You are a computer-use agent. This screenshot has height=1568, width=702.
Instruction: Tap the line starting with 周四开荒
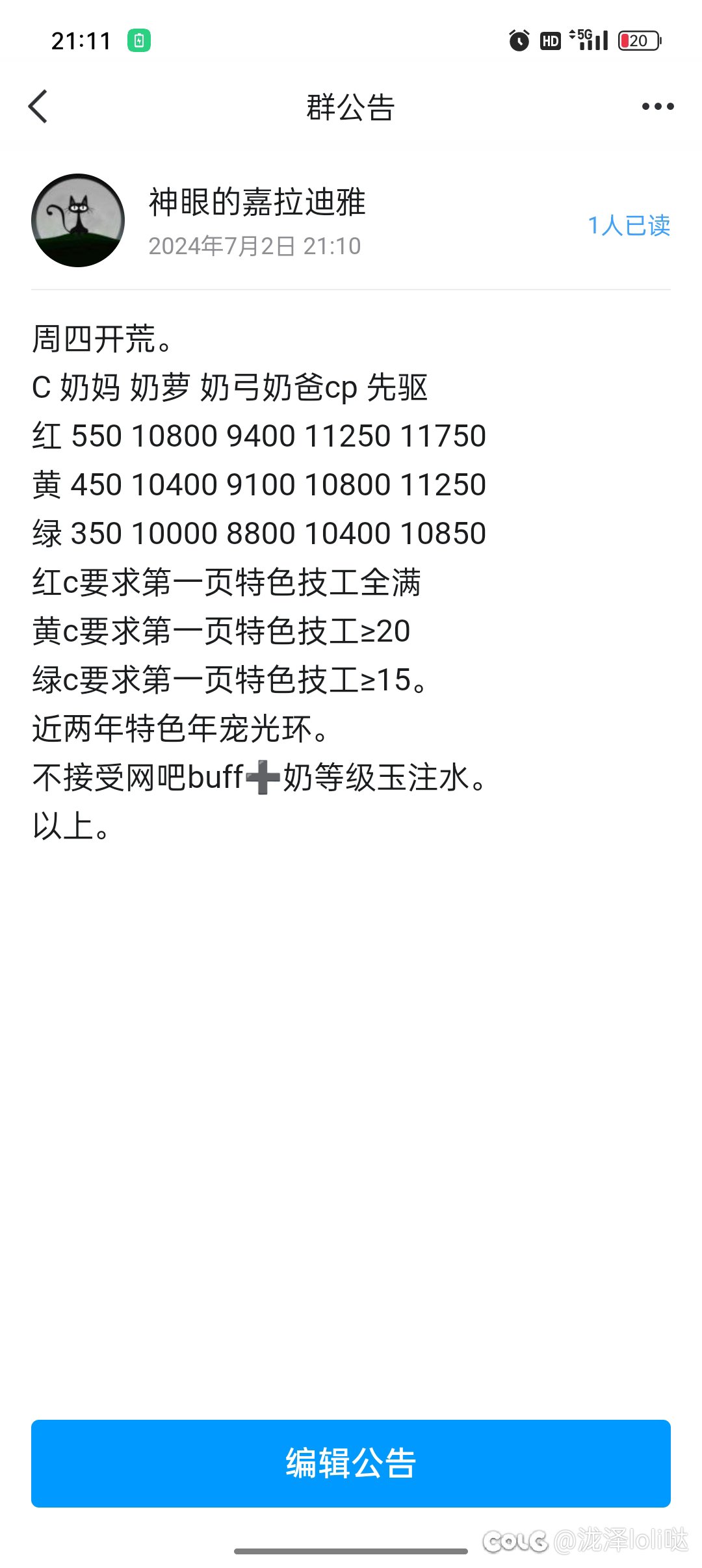pos(104,338)
